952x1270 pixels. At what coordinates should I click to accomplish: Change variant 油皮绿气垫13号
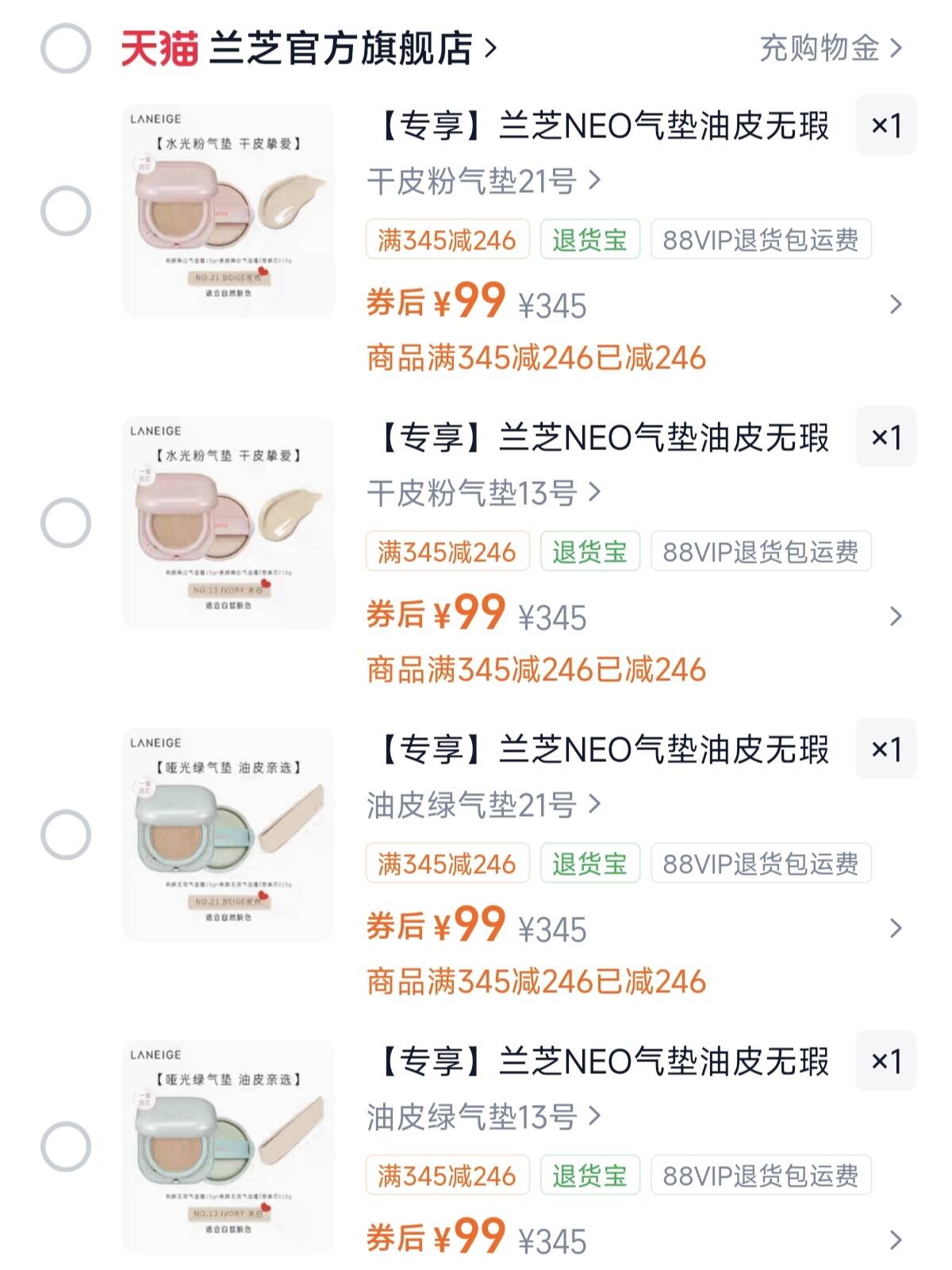click(x=484, y=1118)
